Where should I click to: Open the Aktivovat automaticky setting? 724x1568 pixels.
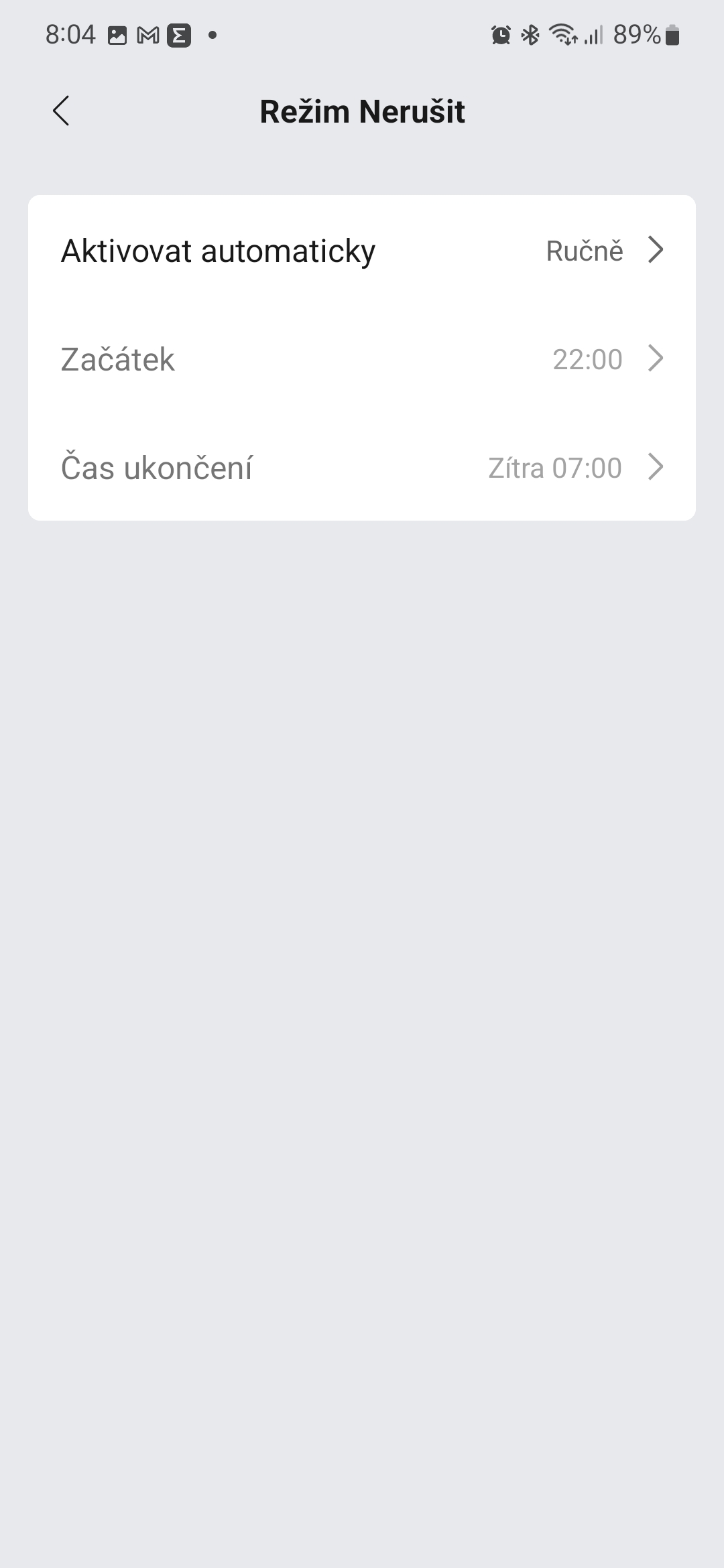click(x=217, y=249)
